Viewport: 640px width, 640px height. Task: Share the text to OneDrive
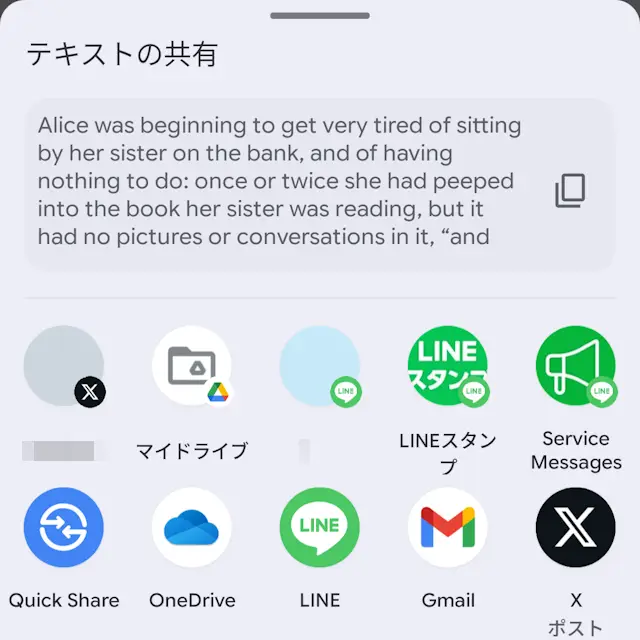[x=192, y=528]
